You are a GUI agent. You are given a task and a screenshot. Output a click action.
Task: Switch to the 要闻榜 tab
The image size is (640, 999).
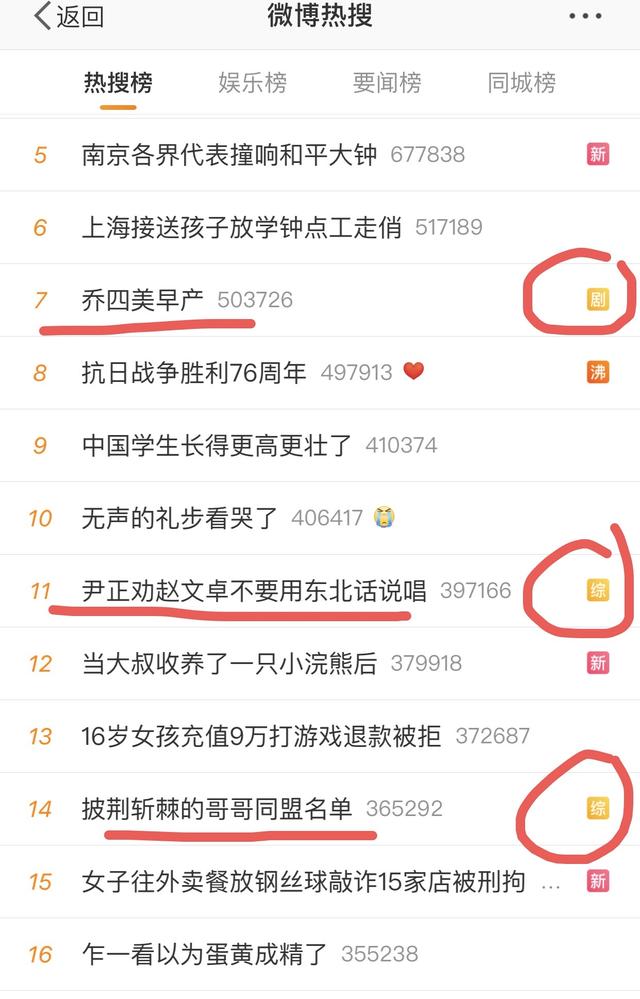(x=387, y=83)
